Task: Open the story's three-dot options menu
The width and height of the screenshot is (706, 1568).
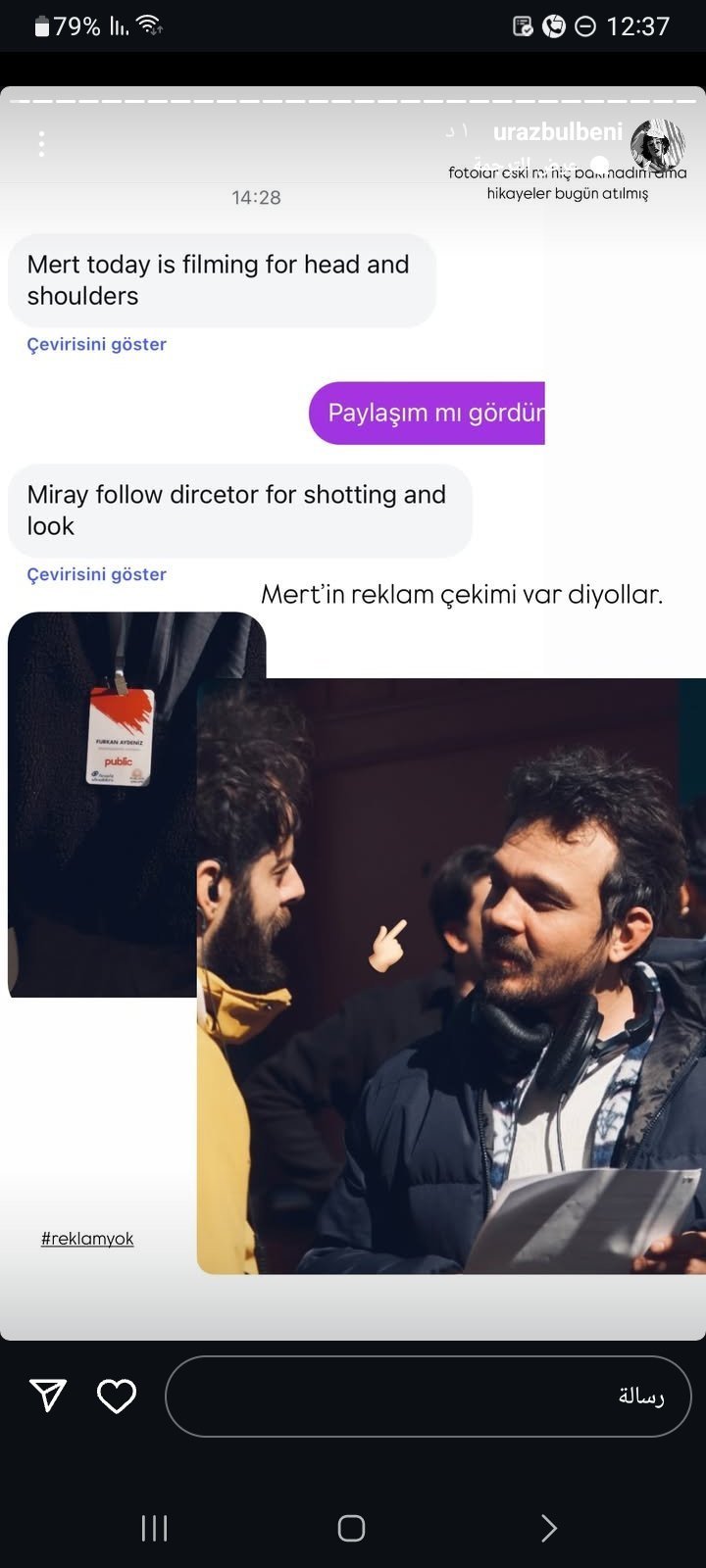Action: 41,144
